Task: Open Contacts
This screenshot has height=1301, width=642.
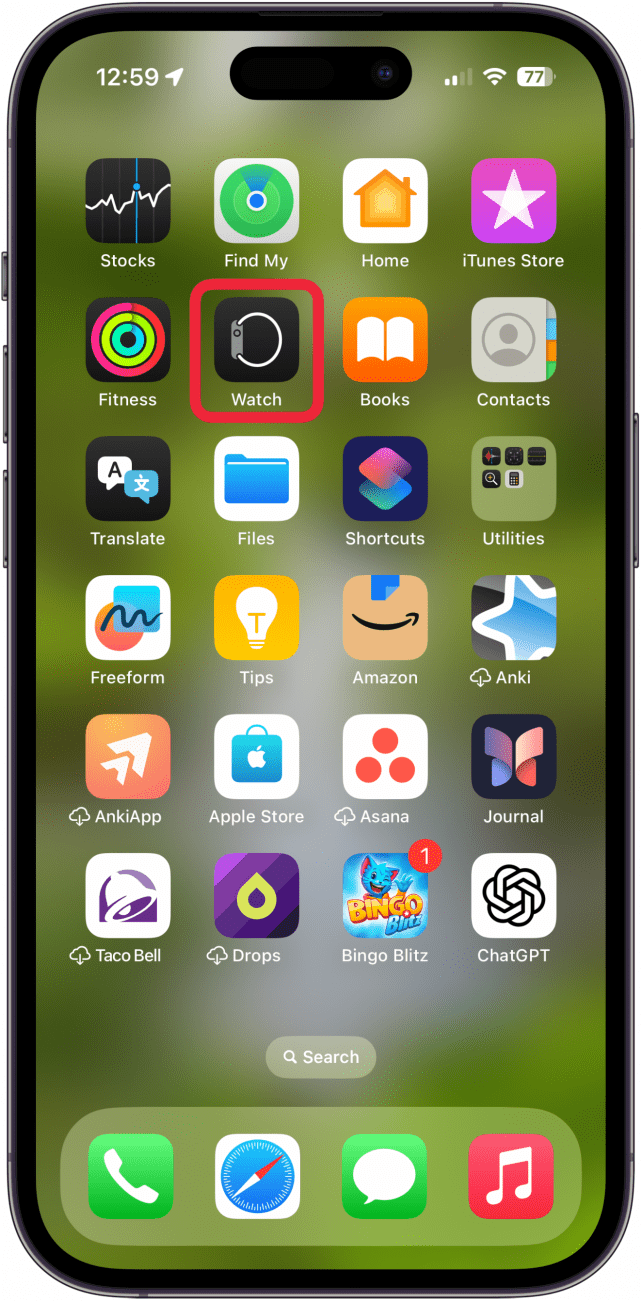Action: (x=513, y=340)
